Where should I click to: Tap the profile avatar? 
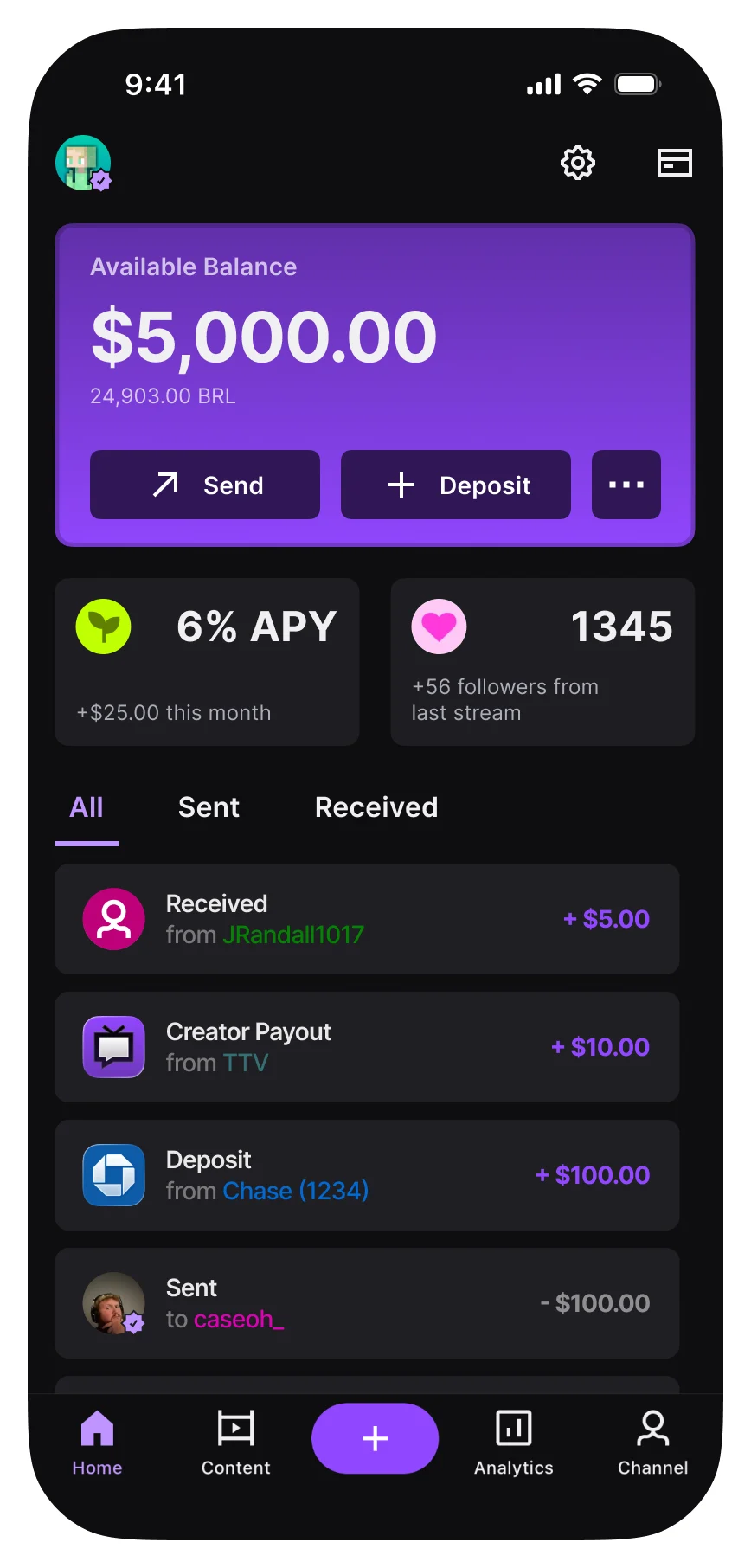(x=84, y=163)
